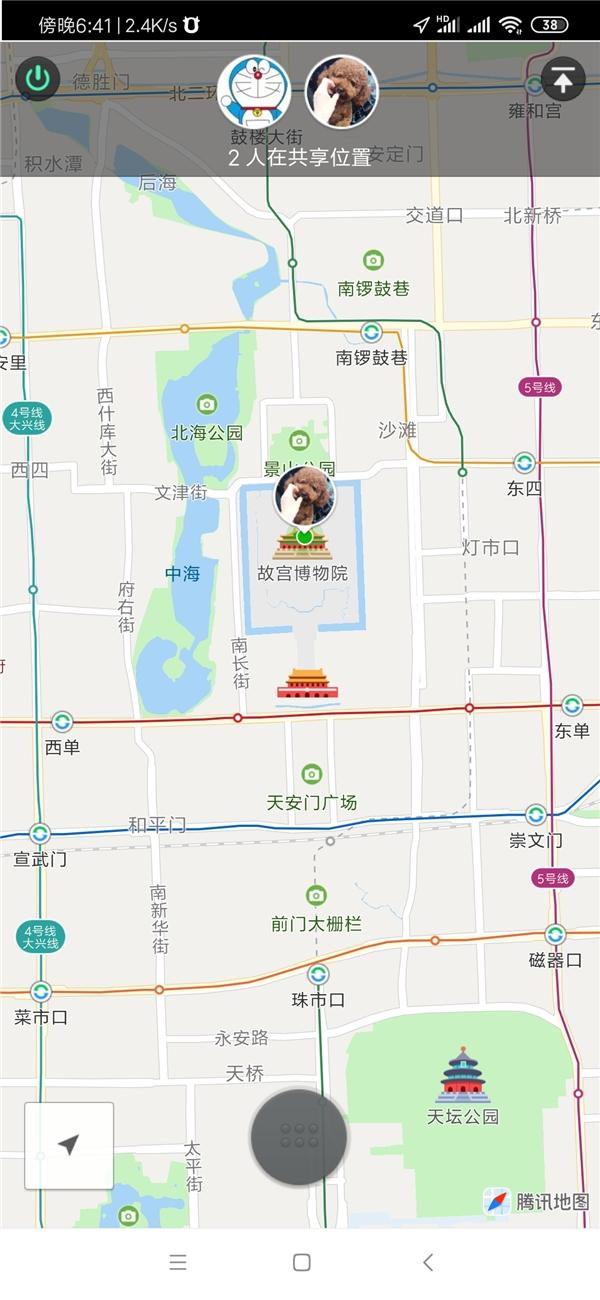Tap the round gray button at the bottom
This screenshot has height=1300, width=600.
tap(299, 1136)
